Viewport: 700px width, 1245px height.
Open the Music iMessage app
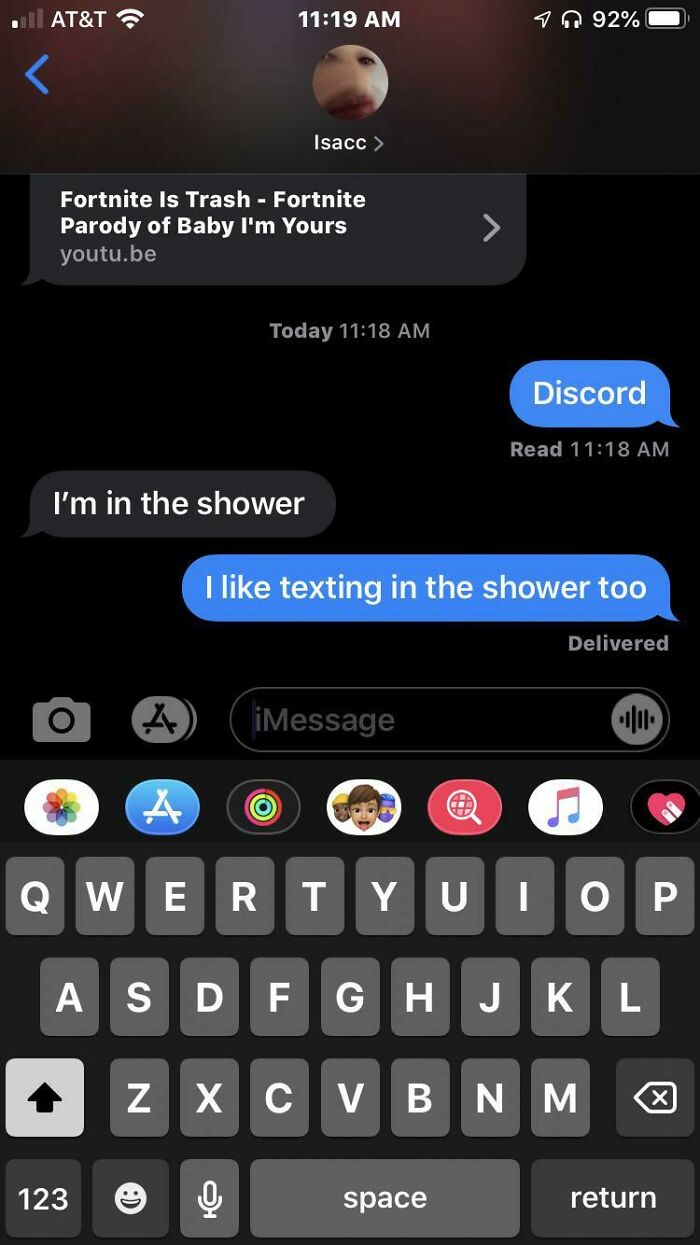click(x=565, y=807)
